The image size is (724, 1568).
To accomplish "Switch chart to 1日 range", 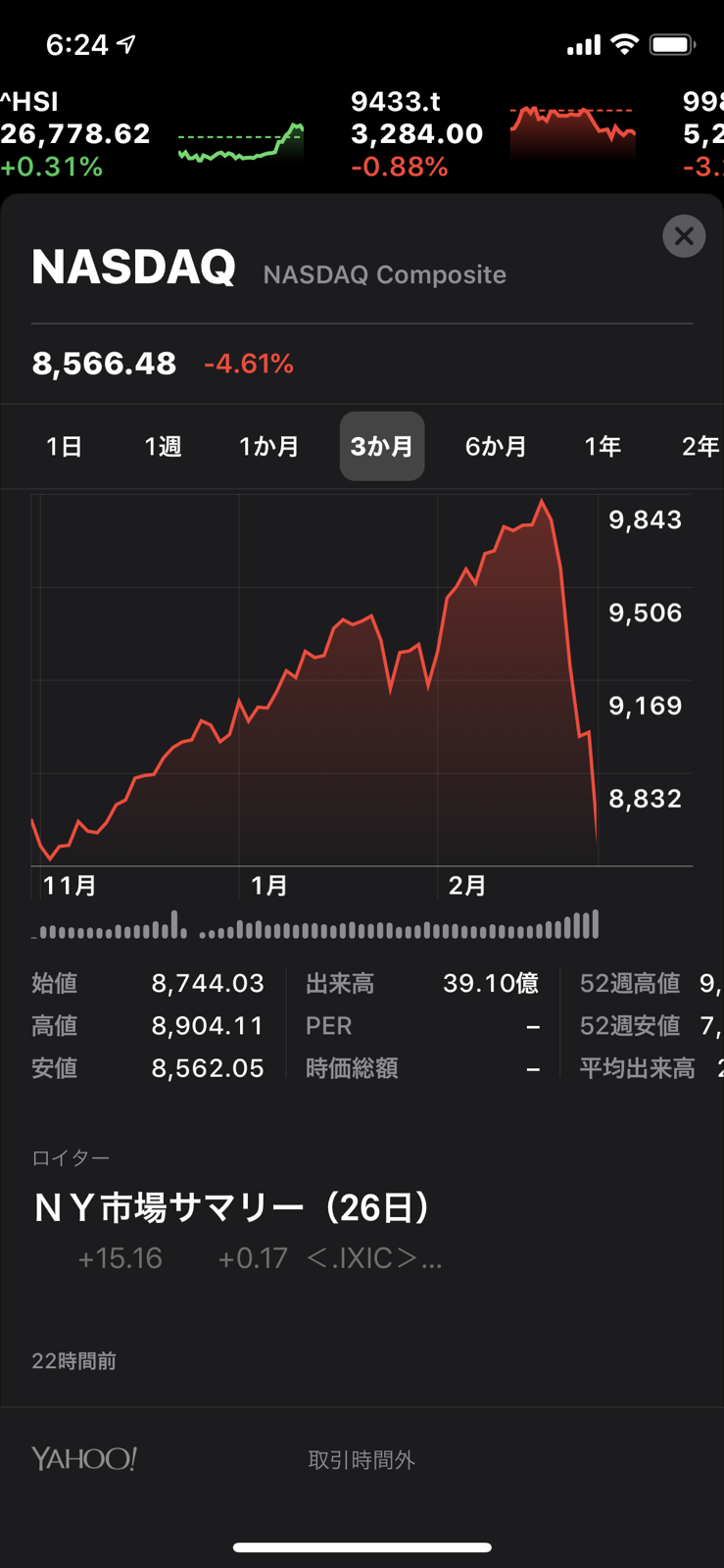I will pyautogui.click(x=65, y=447).
